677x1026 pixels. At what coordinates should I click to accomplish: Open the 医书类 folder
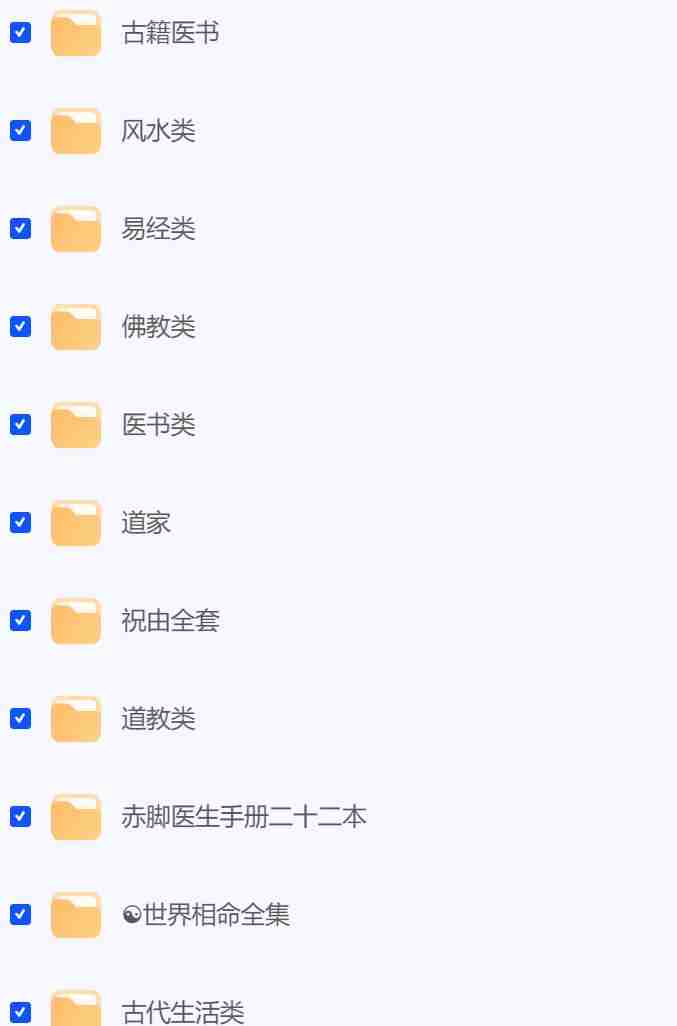coord(158,425)
